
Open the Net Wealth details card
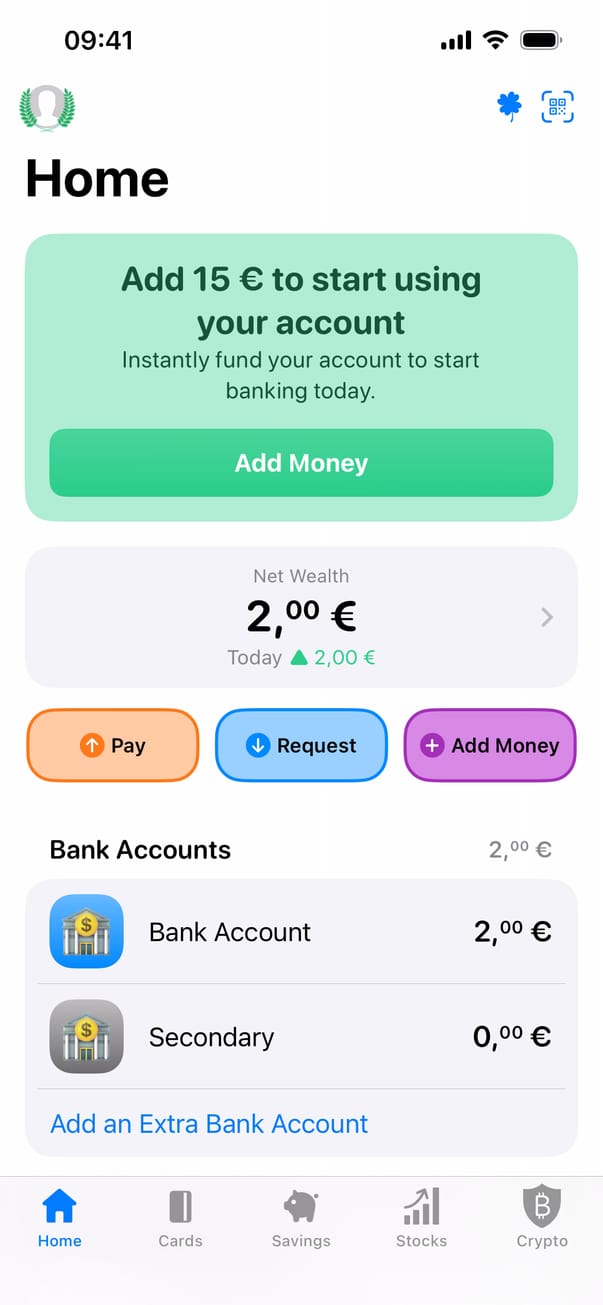[301, 617]
